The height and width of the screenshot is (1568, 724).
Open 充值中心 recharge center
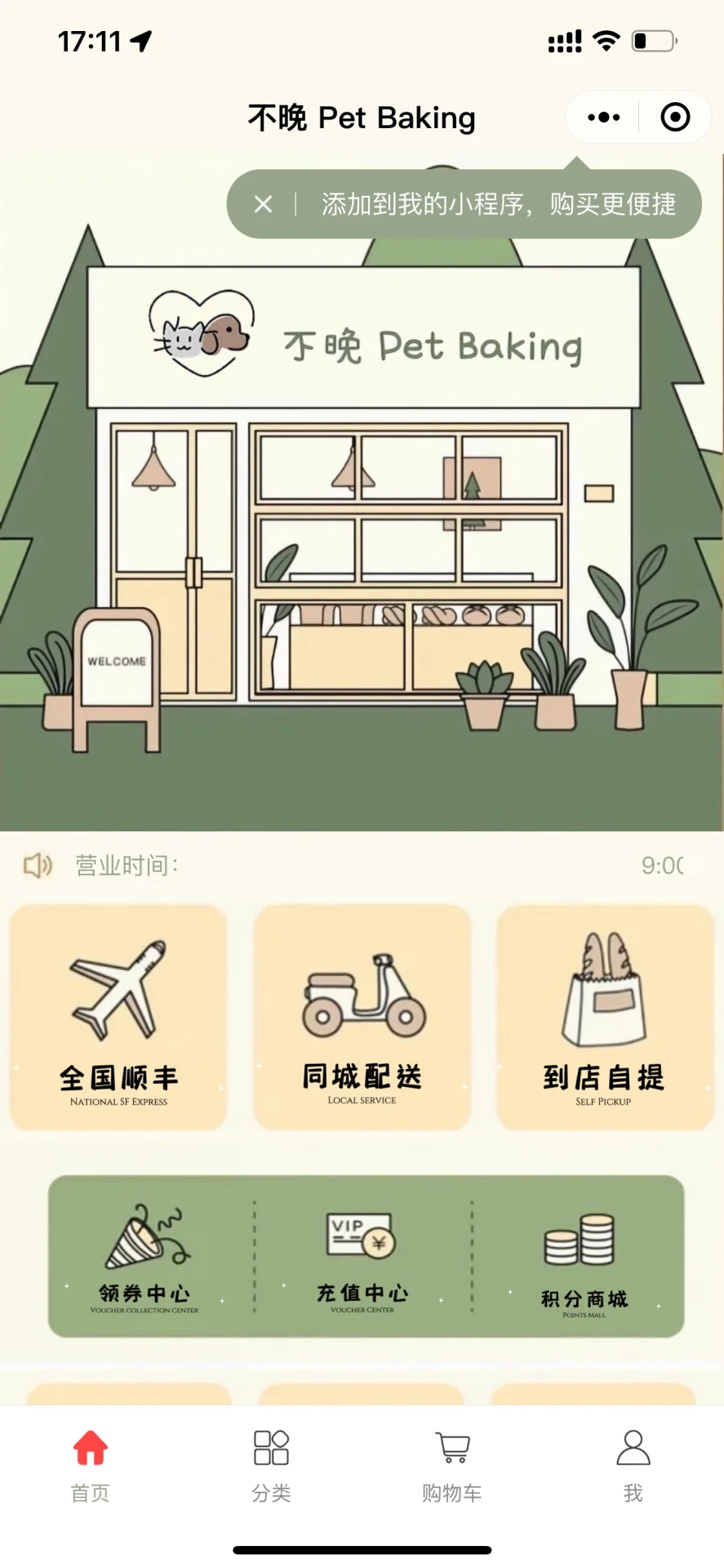coord(362,1256)
